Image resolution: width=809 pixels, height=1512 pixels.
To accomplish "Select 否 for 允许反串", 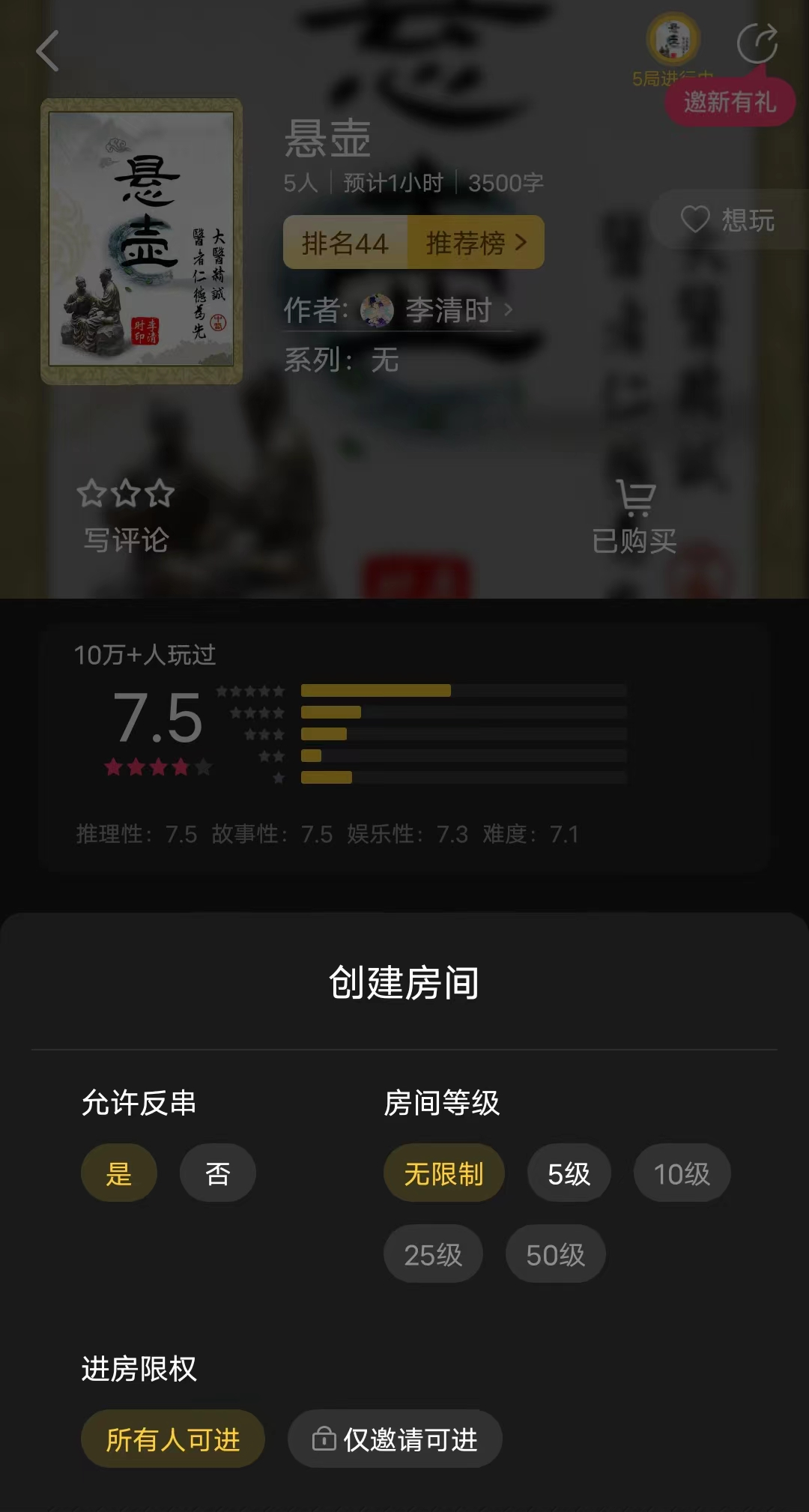I will tap(217, 1173).
